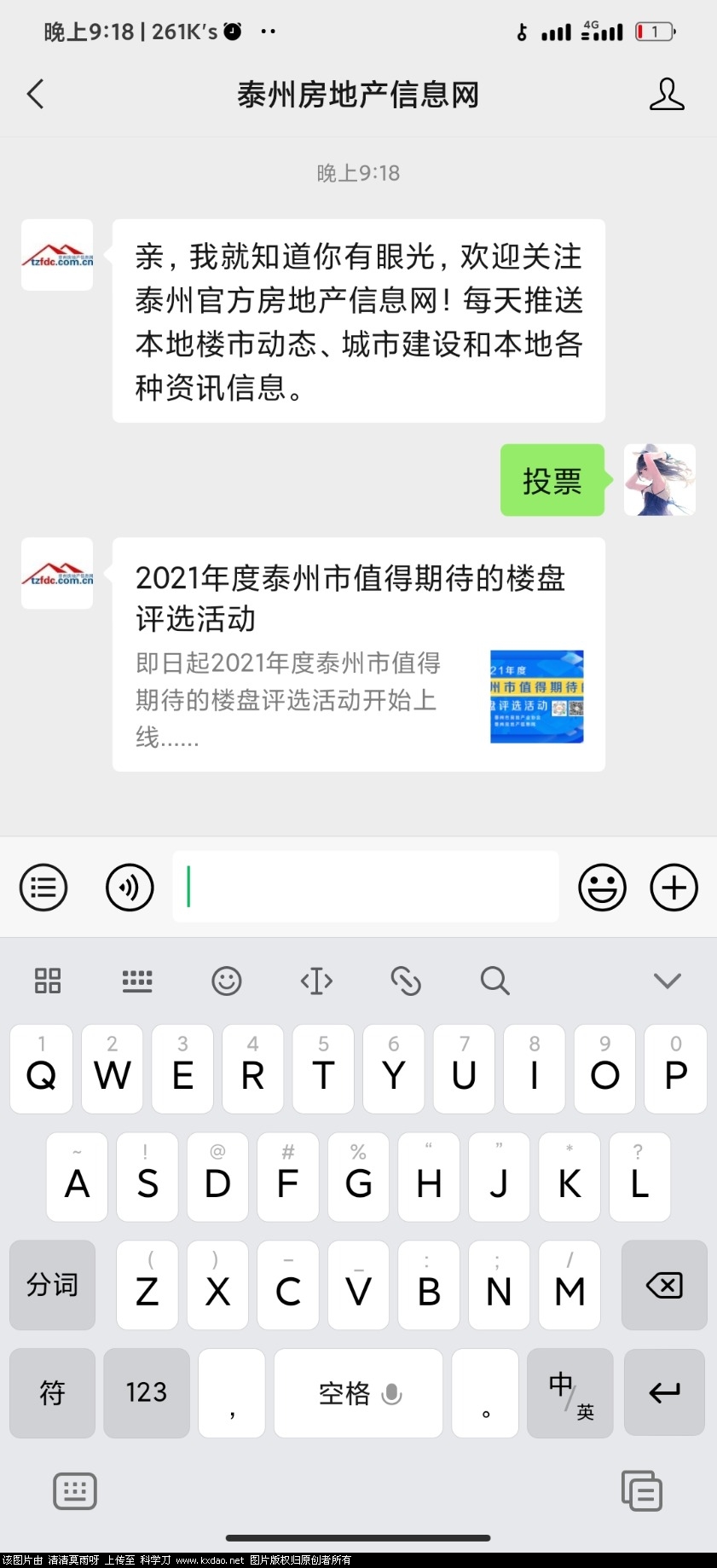This screenshot has height=1568, width=717.
Task: Switch to the 123 number keypad
Action: pyautogui.click(x=146, y=1392)
